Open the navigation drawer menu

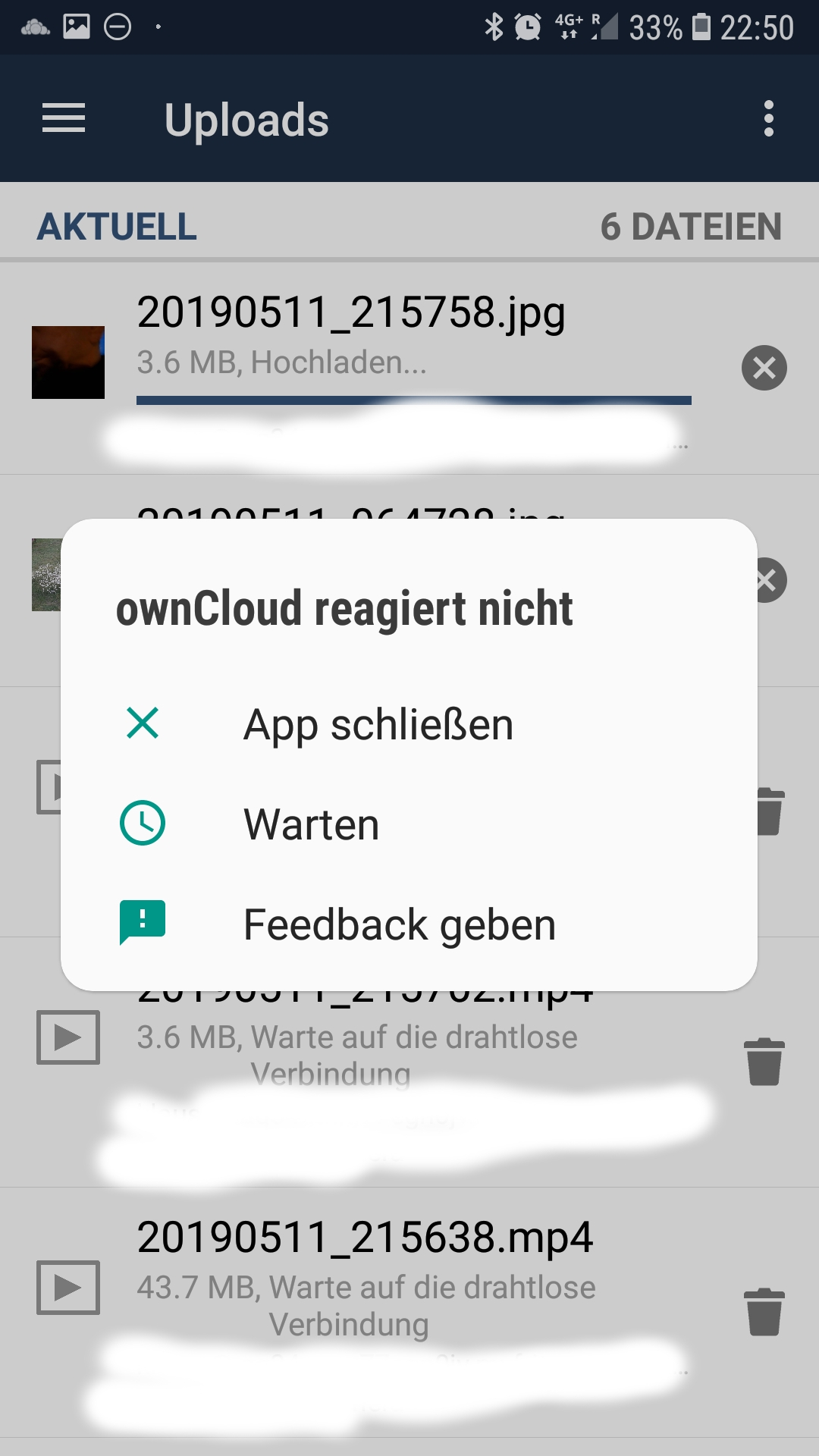pos(62,118)
